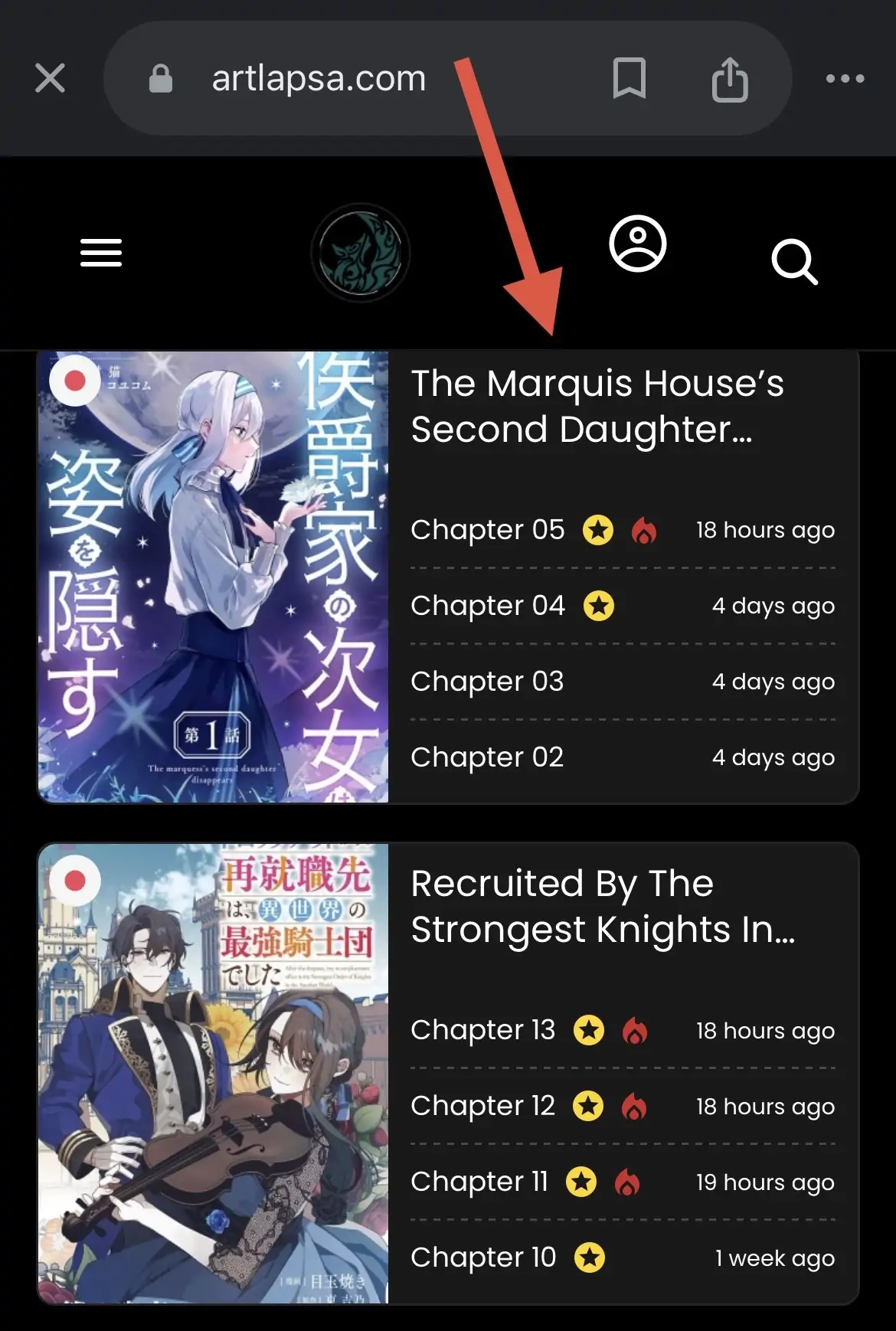896x1331 pixels.
Task: Open the site search
Action: [x=794, y=262]
